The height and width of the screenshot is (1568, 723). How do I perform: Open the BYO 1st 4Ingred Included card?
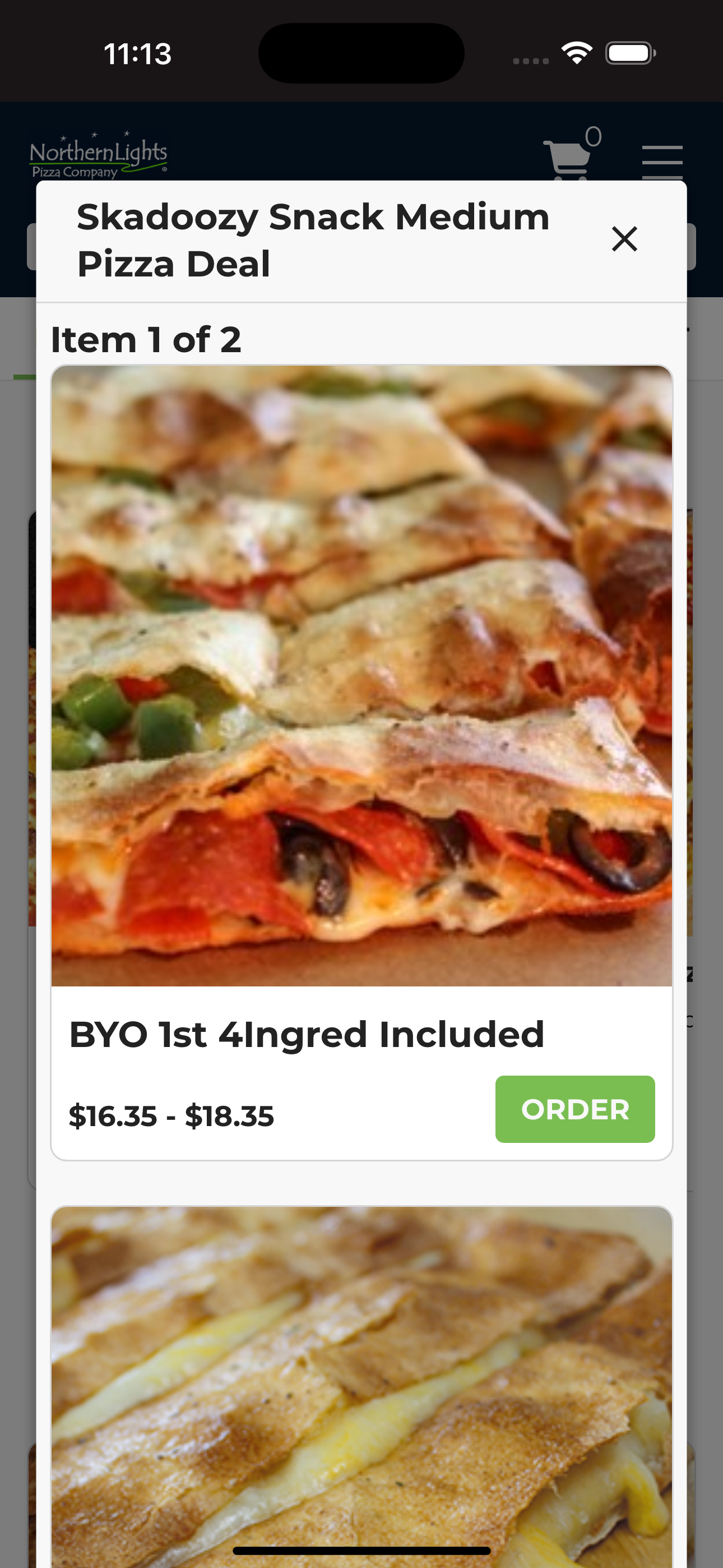coord(361,763)
